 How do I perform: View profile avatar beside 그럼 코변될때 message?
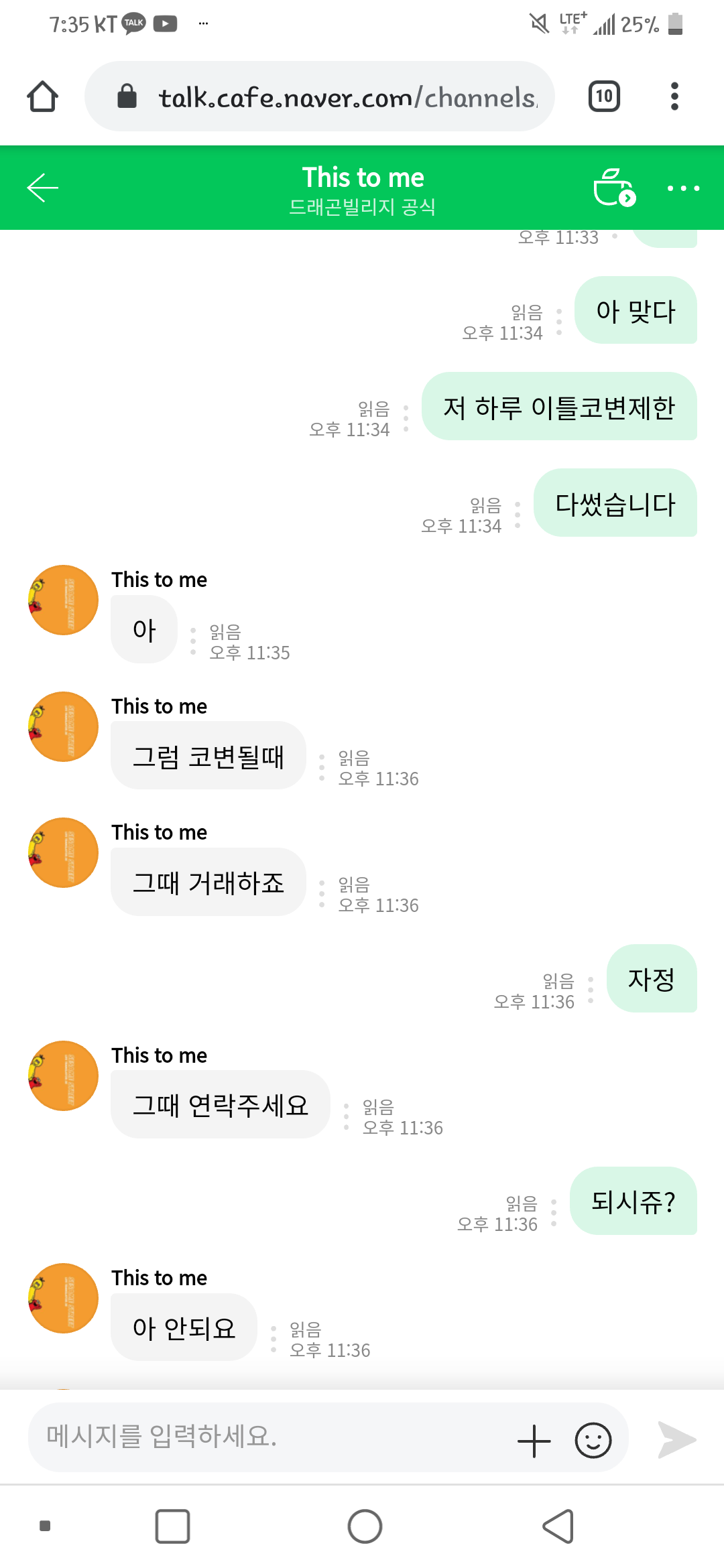(63, 726)
